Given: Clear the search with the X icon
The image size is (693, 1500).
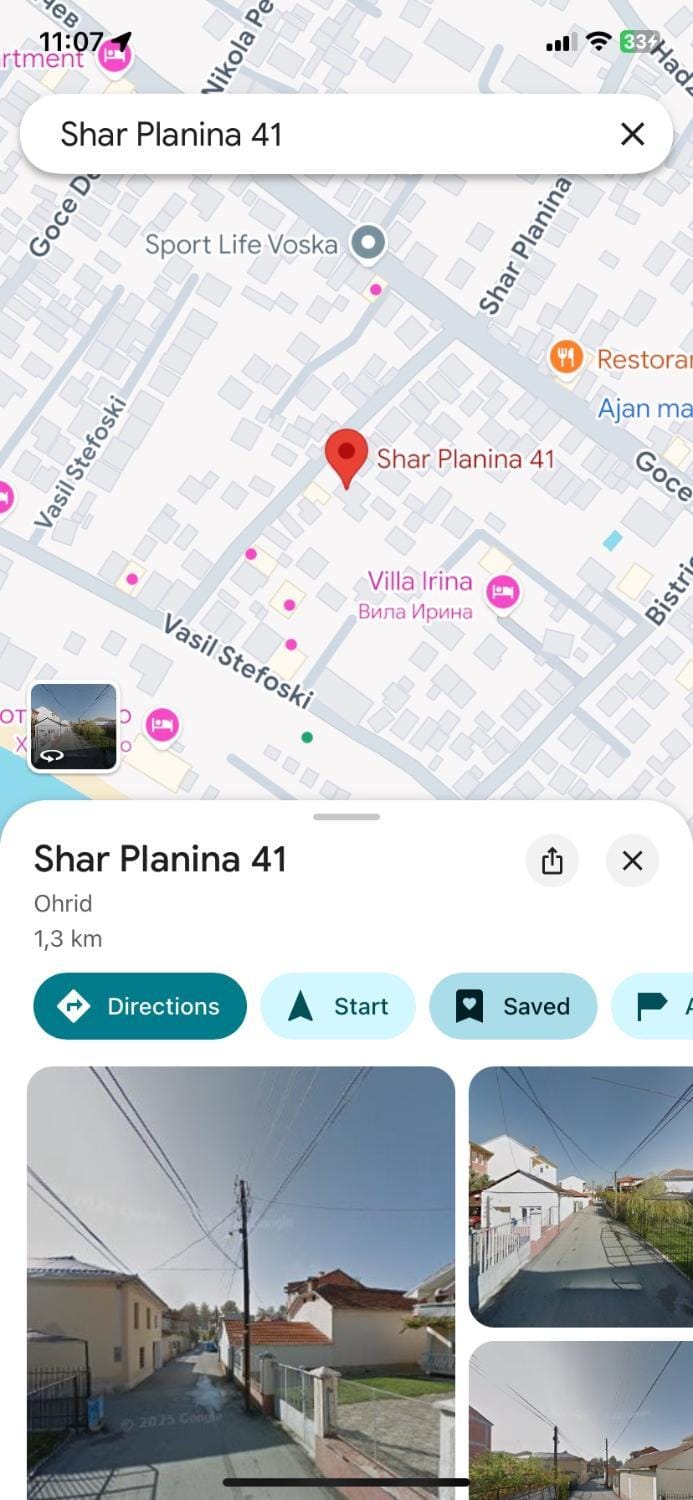Looking at the screenshot, I should click(x=632, y=134).
